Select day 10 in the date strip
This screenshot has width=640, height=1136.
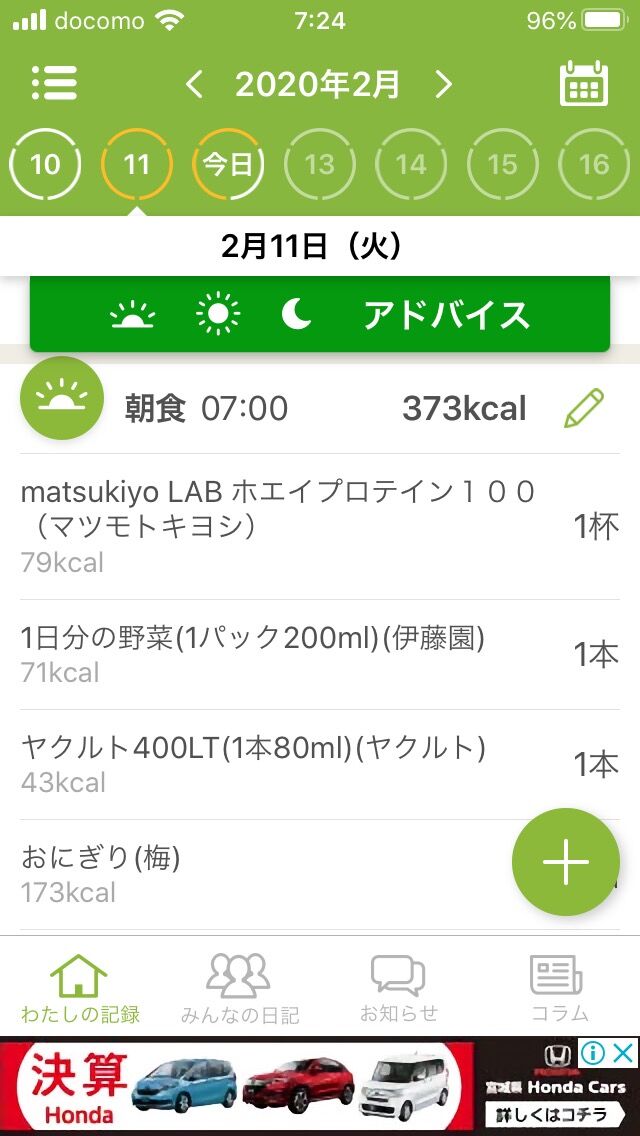coord(45,164)
